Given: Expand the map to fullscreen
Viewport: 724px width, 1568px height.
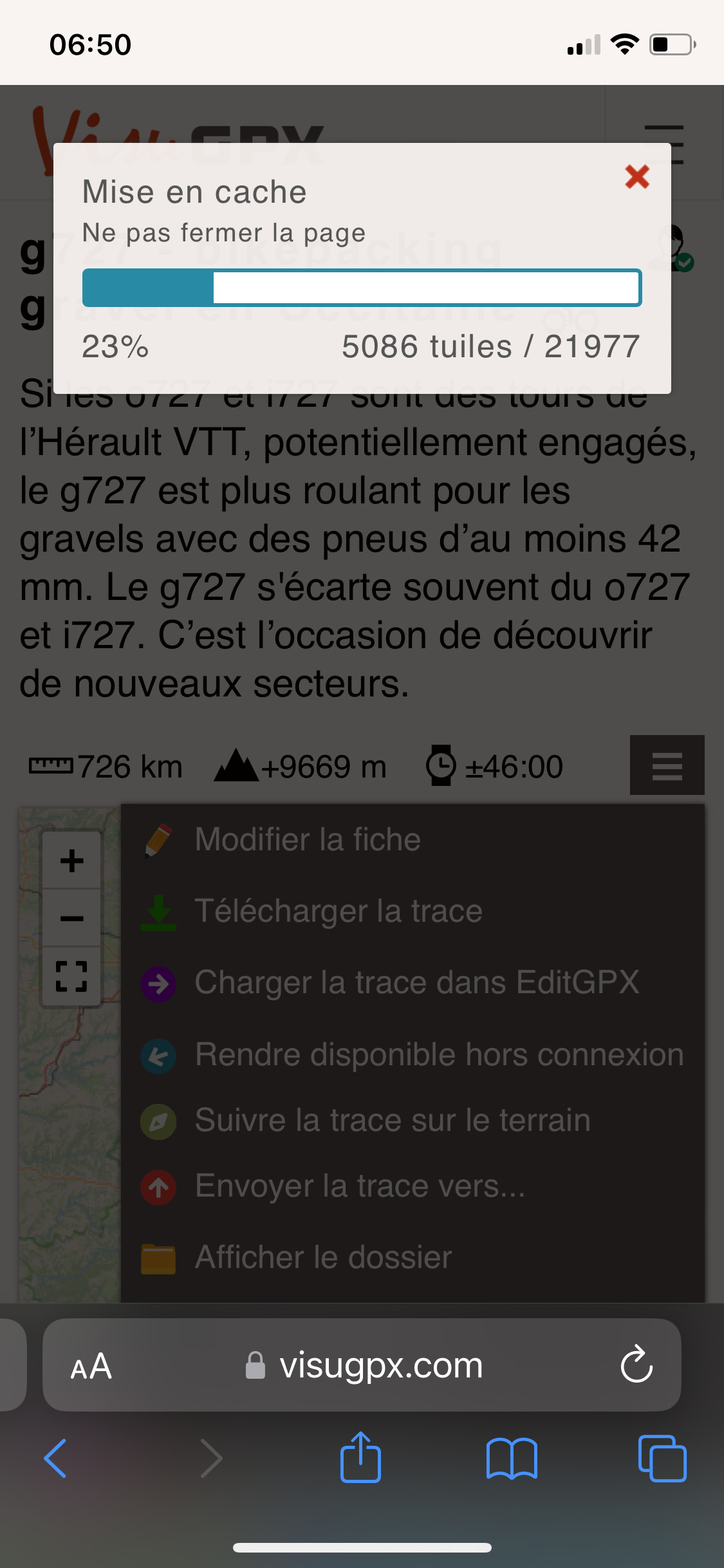Looking at the screenshot, I should coord(71,976).
